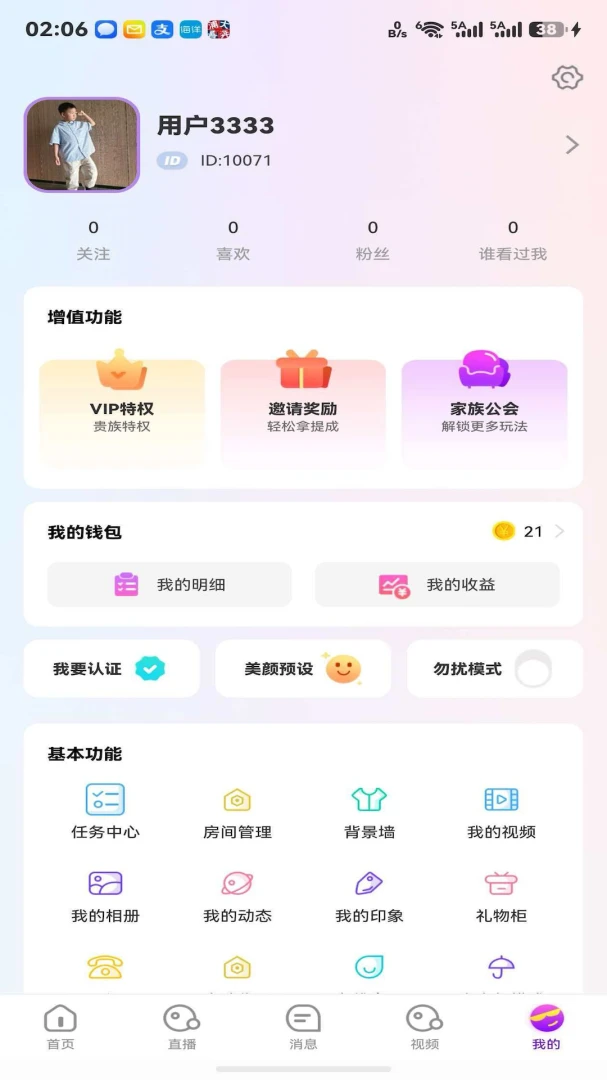Open 我的视频
The height and width of the screenshot is (1080, 607).
pyautogui.click(x=502, y=811)
